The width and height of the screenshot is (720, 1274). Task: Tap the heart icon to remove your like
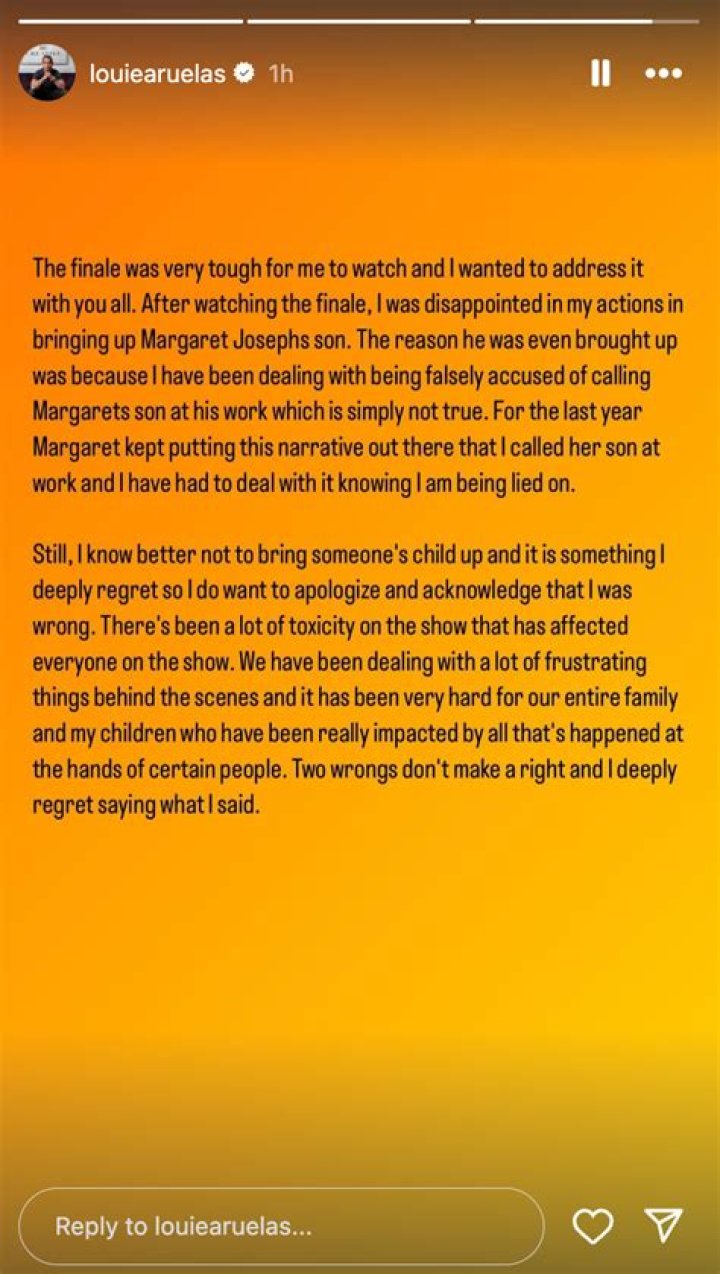click(x=593, y=1224)
